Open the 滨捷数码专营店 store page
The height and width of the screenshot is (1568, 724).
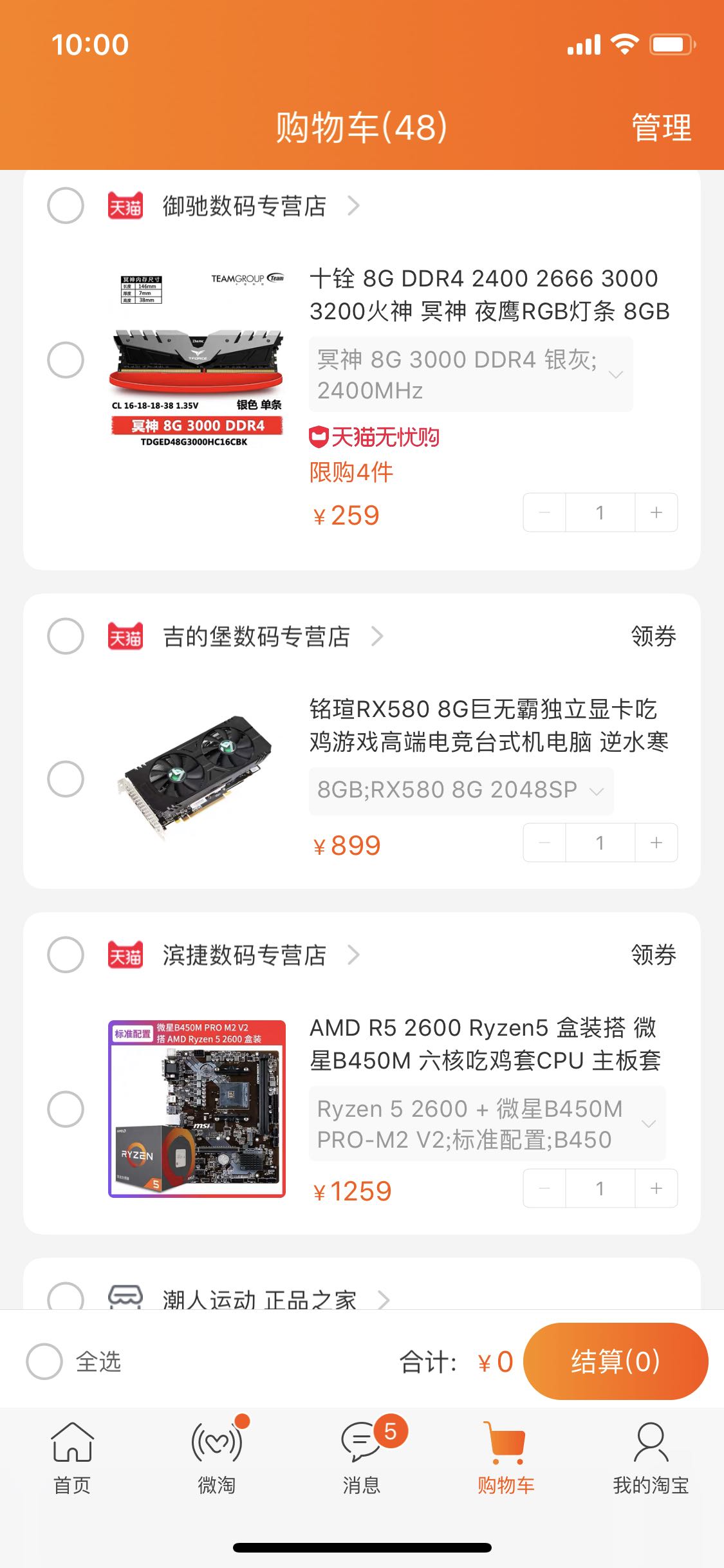click(245, 955)
